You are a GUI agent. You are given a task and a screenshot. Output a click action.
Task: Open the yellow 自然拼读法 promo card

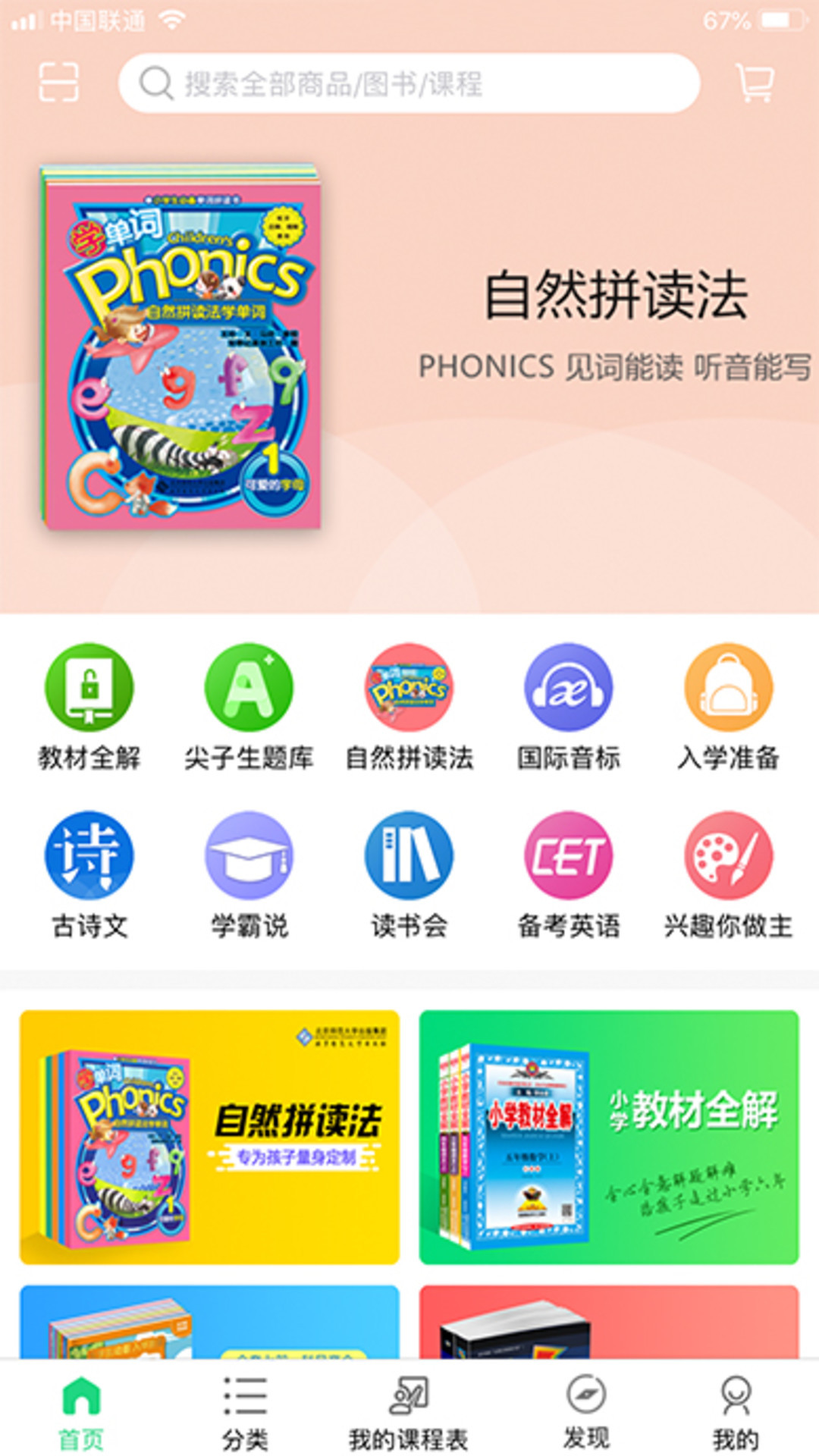pyautogui.click(x=209, y=1137)
